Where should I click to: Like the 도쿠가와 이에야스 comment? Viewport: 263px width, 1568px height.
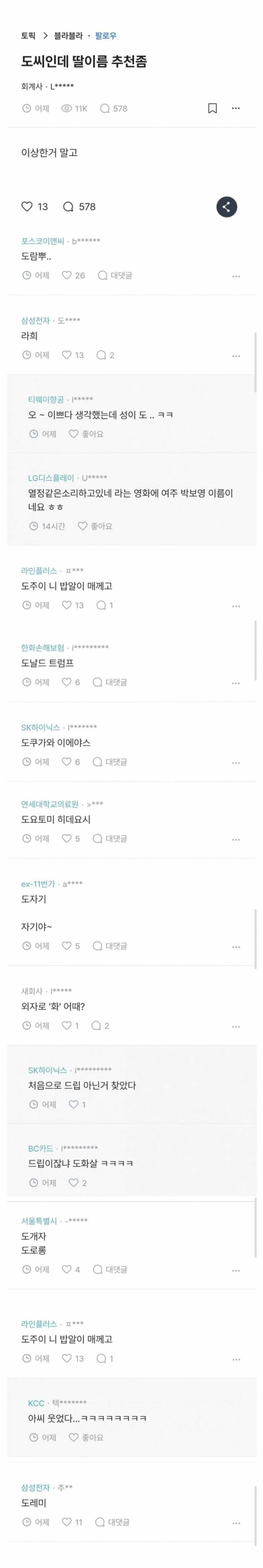(x=67, y=762)
